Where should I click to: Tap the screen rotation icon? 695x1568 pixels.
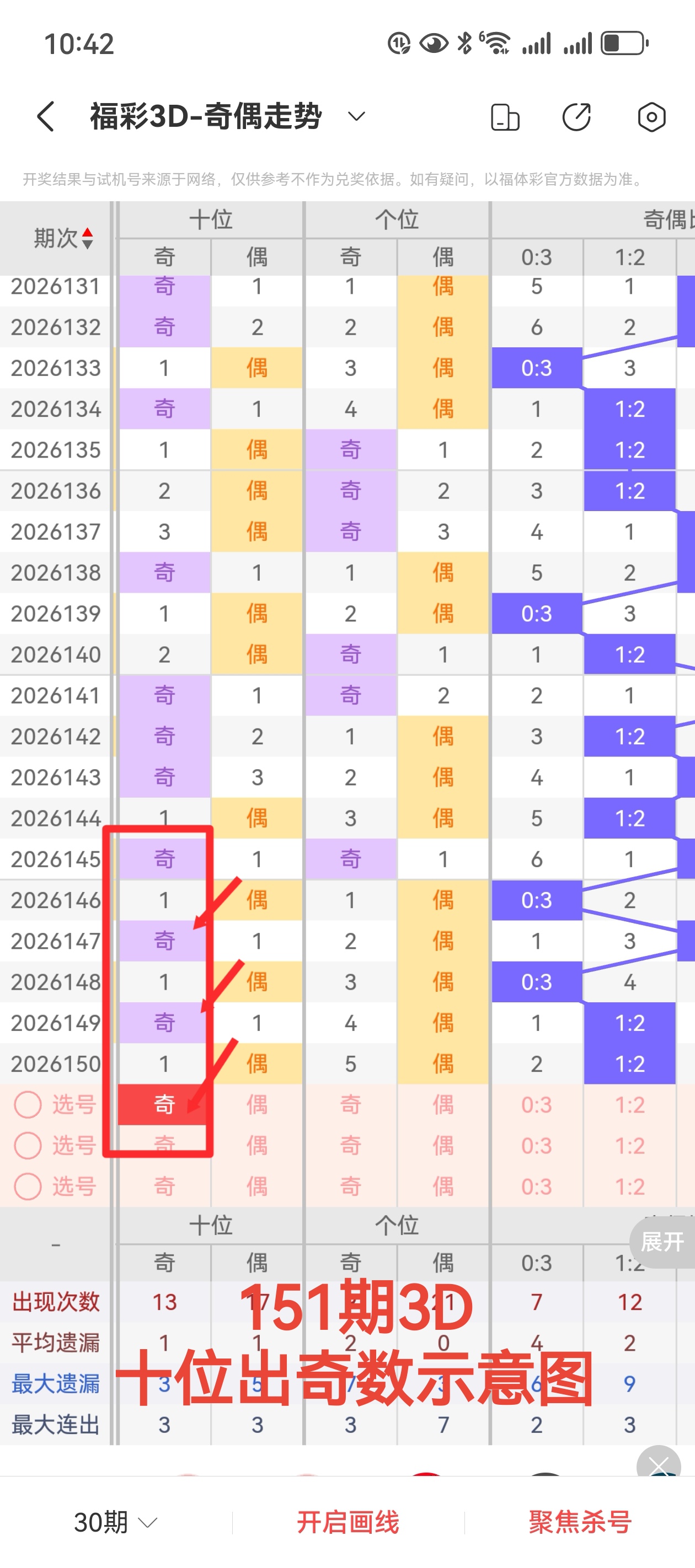[x=505, y=117]
